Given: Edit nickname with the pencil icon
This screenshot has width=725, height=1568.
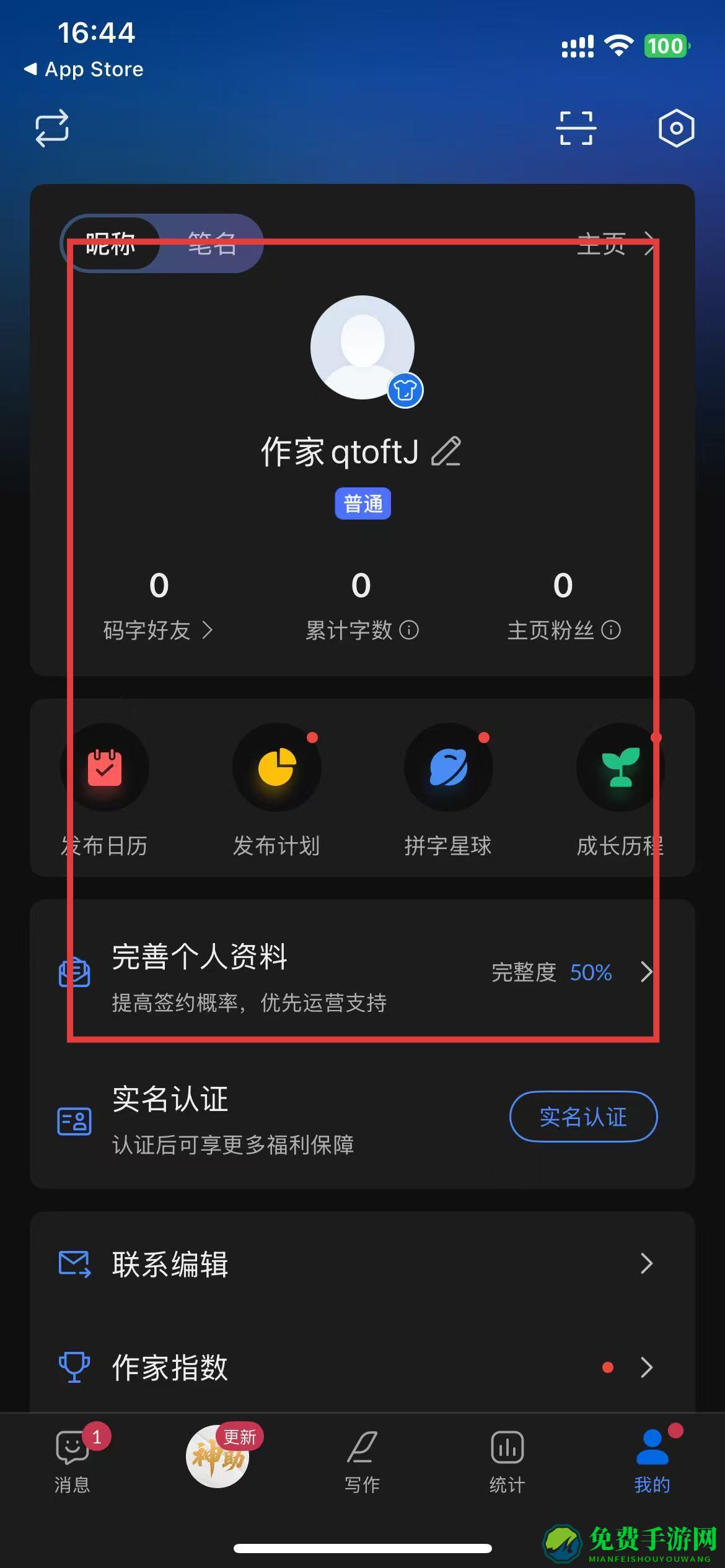Looking at the screenshot, I should 446,451.
